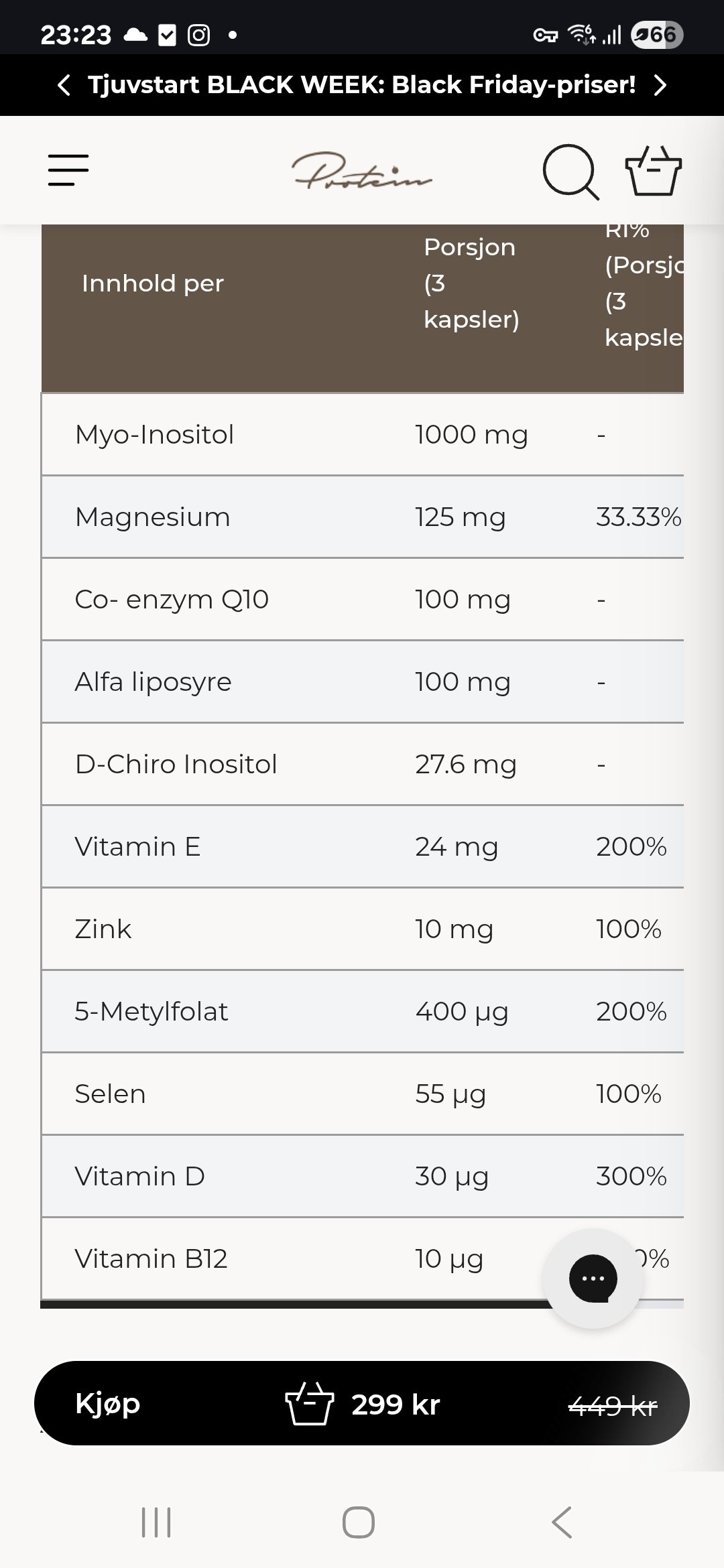Image resolution: width=724 pixels, height=1568 pixels.
Task: Go back with system back button
Action: point(562,1522)
